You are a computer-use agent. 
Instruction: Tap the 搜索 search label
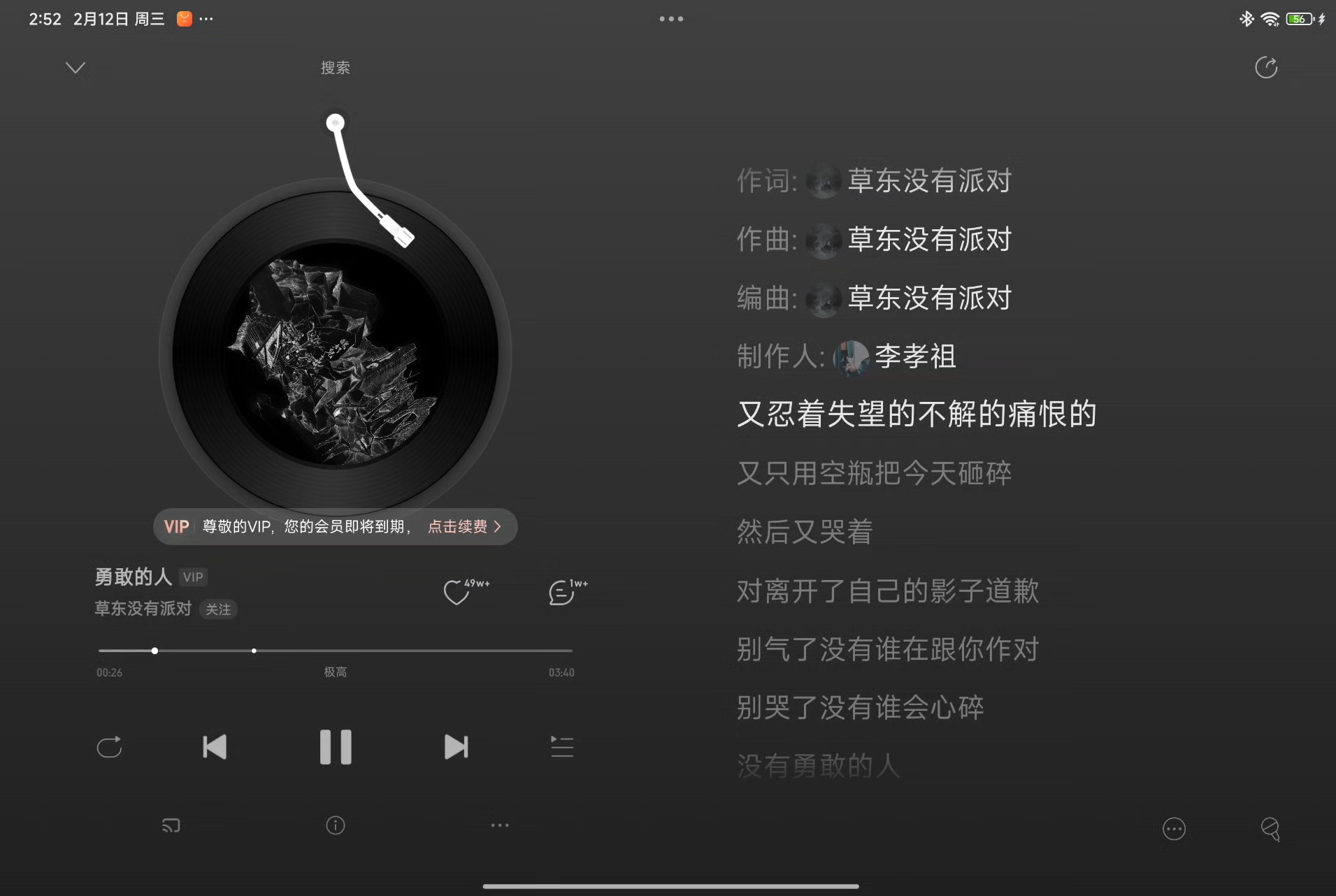click(x=335, y=68)
